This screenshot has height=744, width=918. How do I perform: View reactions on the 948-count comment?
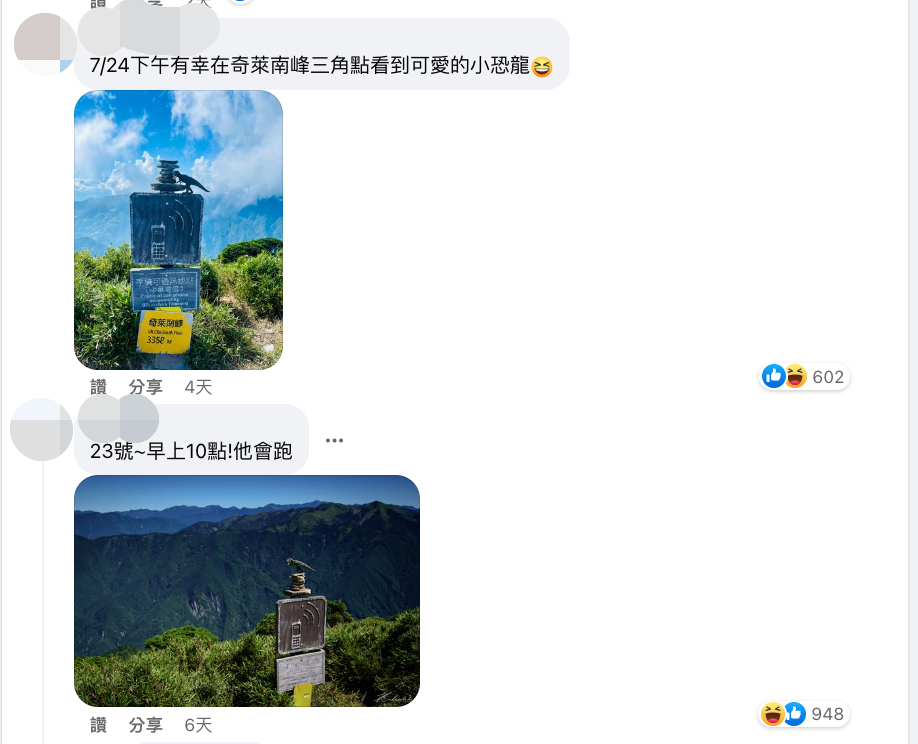804,714
